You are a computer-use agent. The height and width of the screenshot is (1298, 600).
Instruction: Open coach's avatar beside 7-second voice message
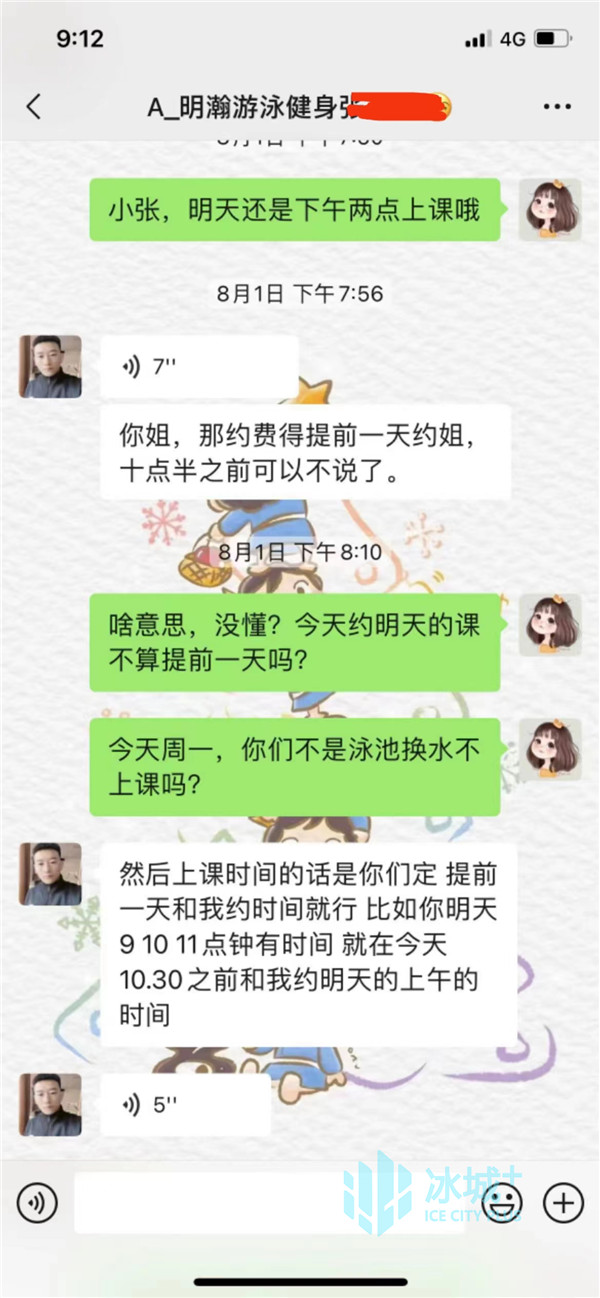click(x=50, y=366)
